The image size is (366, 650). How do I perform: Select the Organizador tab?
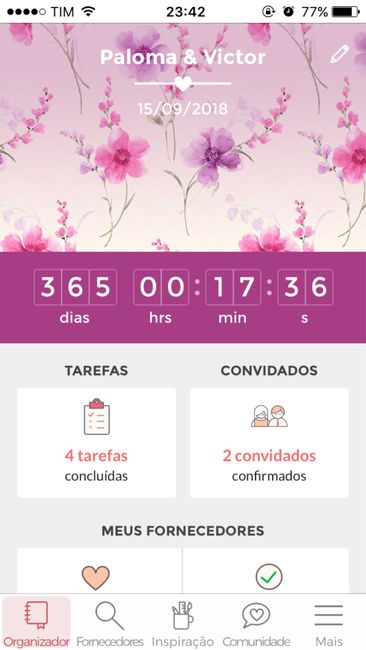[x=36, y=623]
